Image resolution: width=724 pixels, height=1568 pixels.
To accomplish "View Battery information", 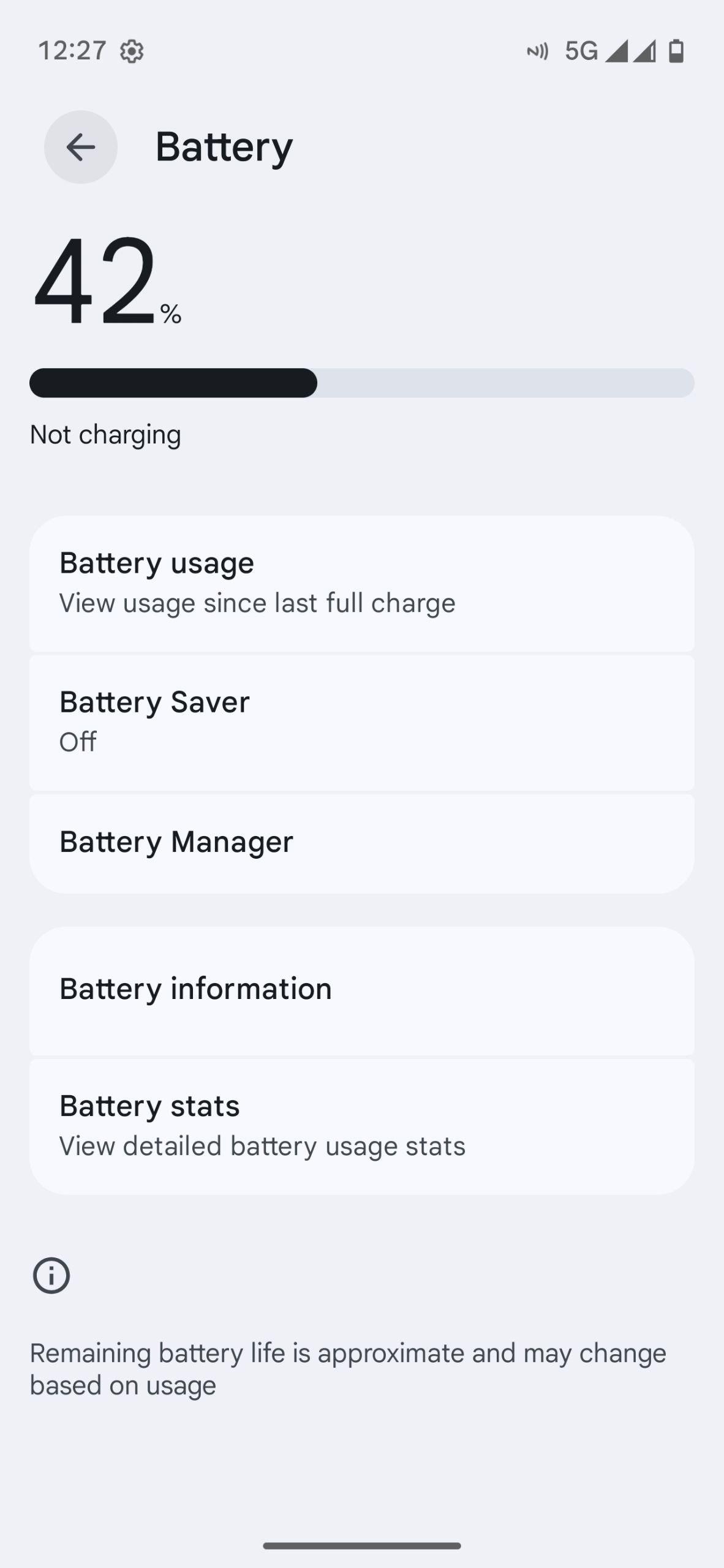I will [x=361, y=990].
